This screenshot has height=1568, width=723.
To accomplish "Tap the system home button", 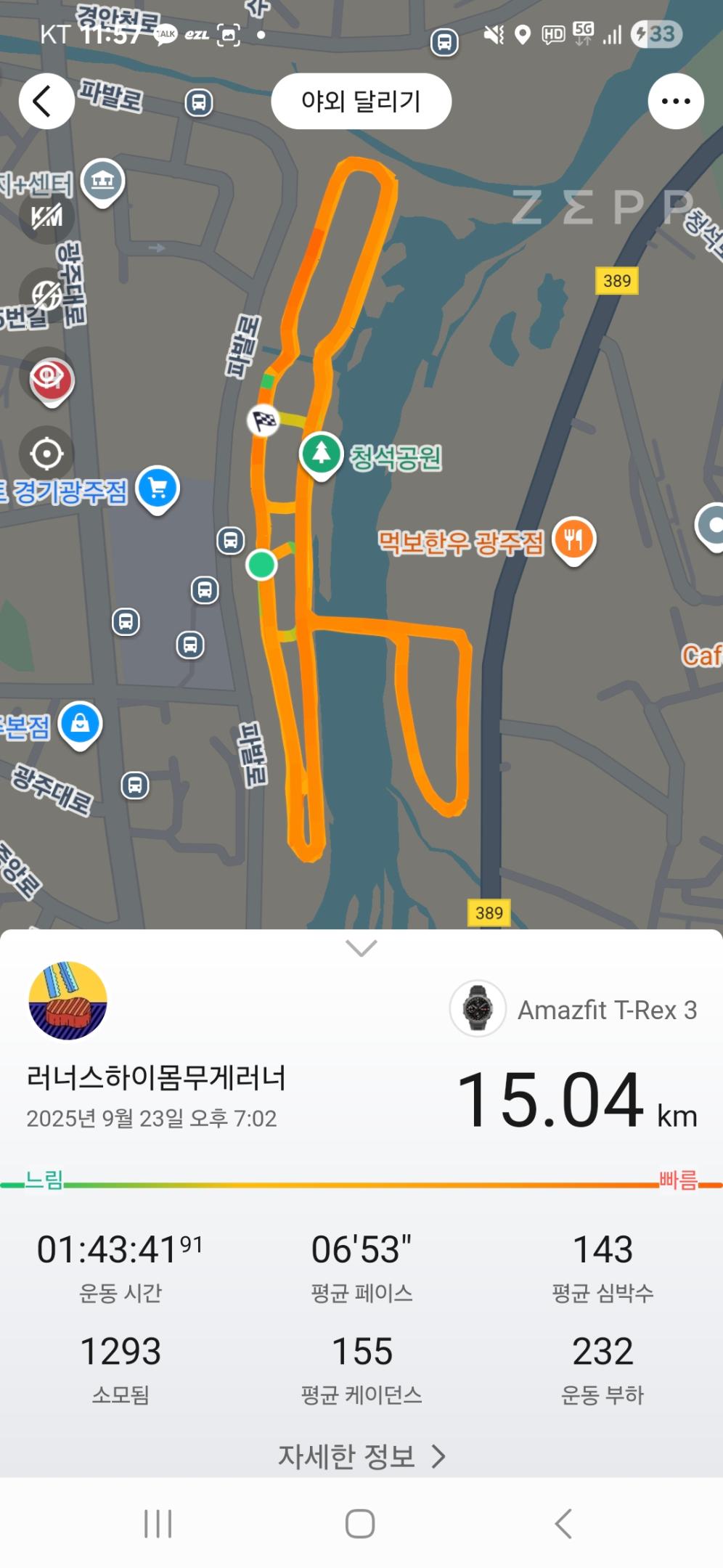I will point(360,1523).
